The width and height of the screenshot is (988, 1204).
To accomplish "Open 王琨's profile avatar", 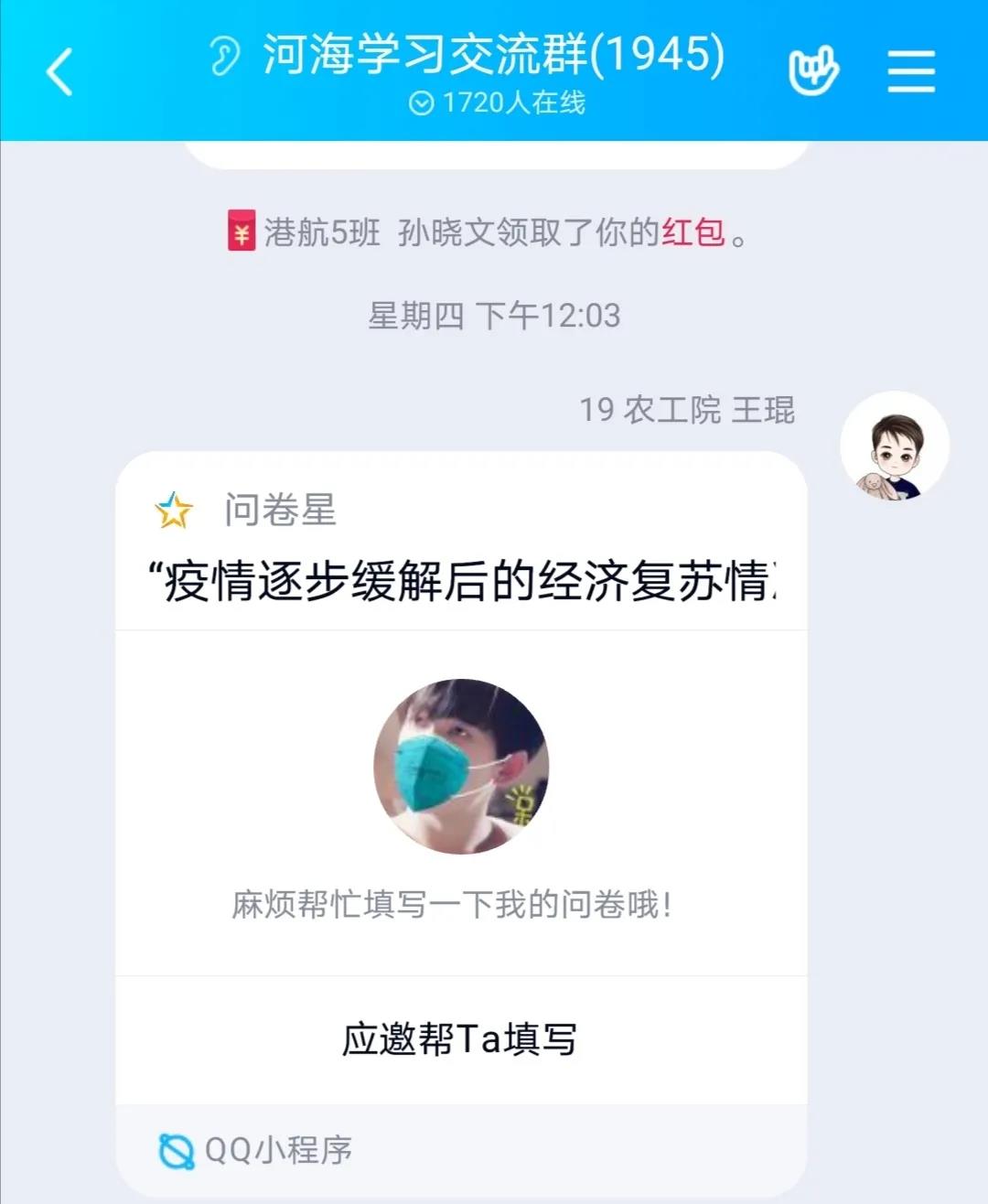I will [x=894, y=446].
